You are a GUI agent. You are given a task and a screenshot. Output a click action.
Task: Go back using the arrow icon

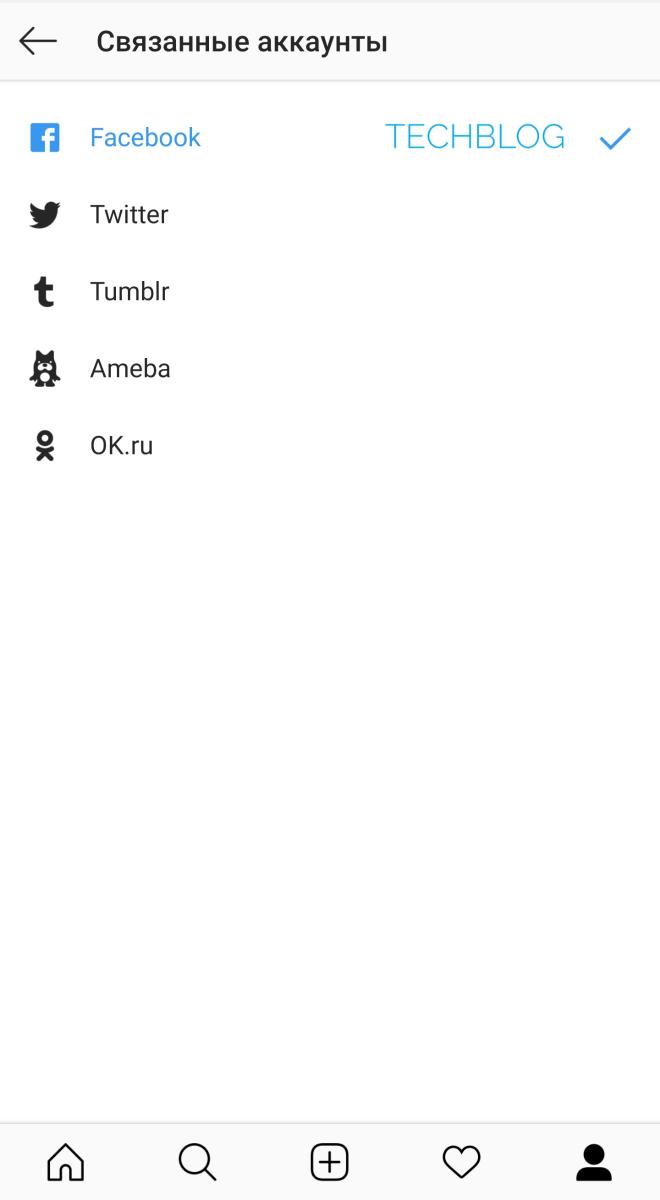coord(38,41)
